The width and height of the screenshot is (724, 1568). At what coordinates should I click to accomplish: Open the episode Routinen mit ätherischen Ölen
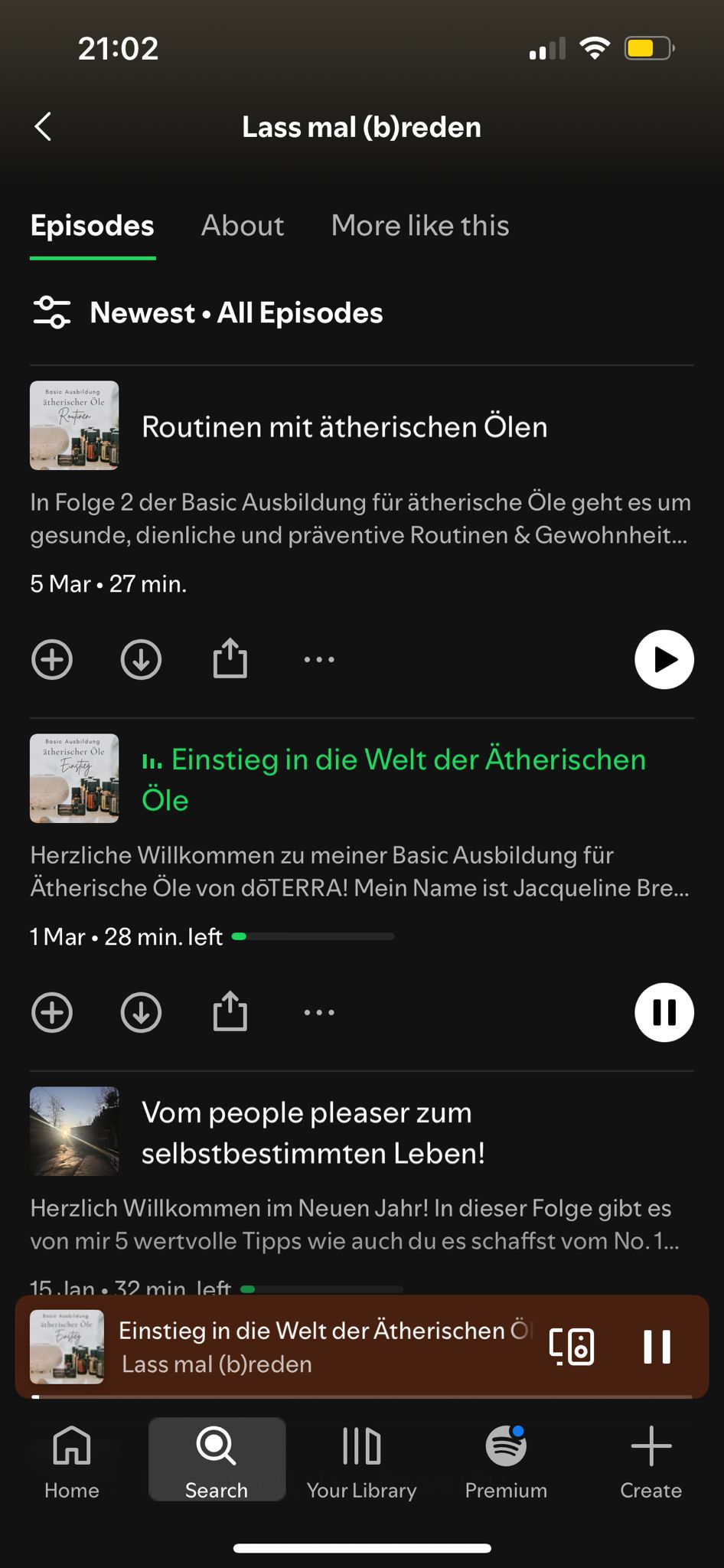click(344, 427)
